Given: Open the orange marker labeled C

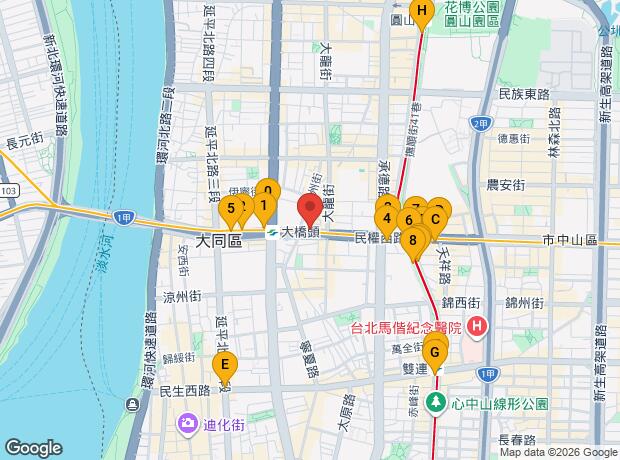Looking at the screenshot, I should (x=435, y=223).
